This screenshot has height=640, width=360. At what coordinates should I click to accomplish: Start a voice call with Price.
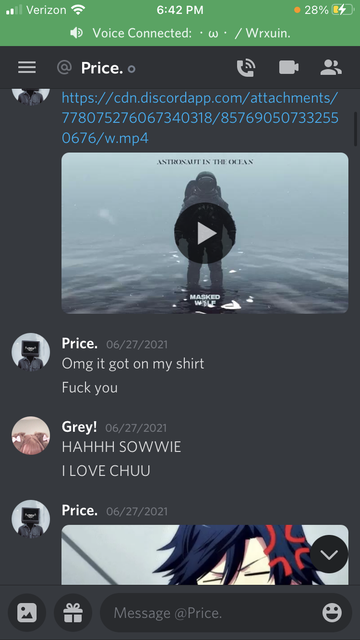[246, 68]
